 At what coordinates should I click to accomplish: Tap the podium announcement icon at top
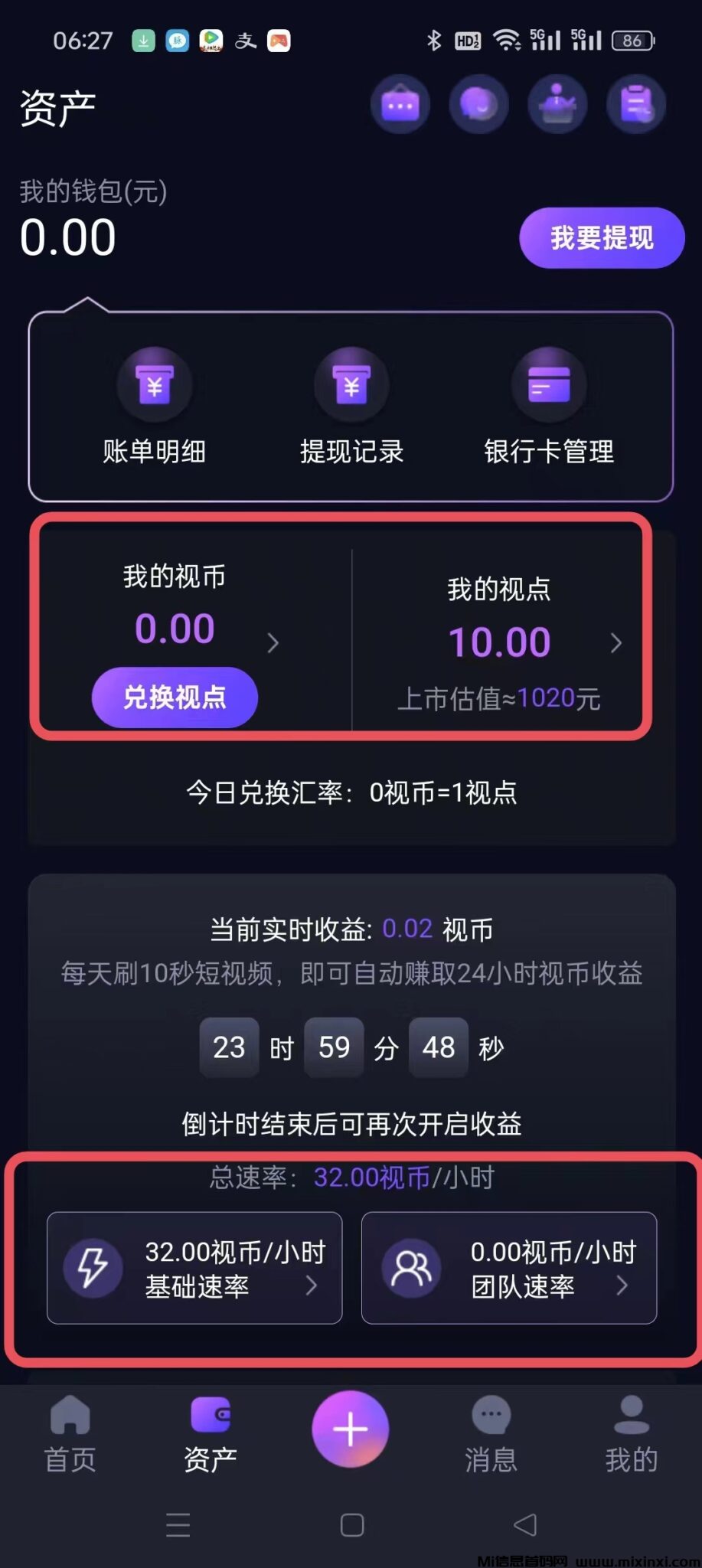(557, 105)
